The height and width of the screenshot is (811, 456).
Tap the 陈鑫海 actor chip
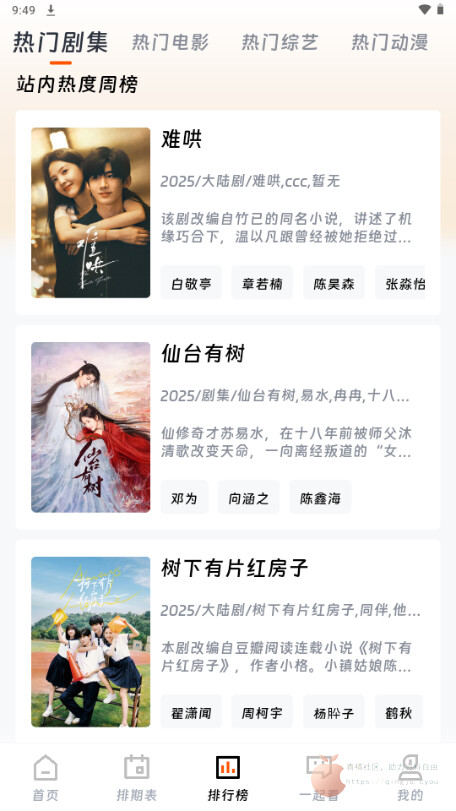tap(321, 498)
